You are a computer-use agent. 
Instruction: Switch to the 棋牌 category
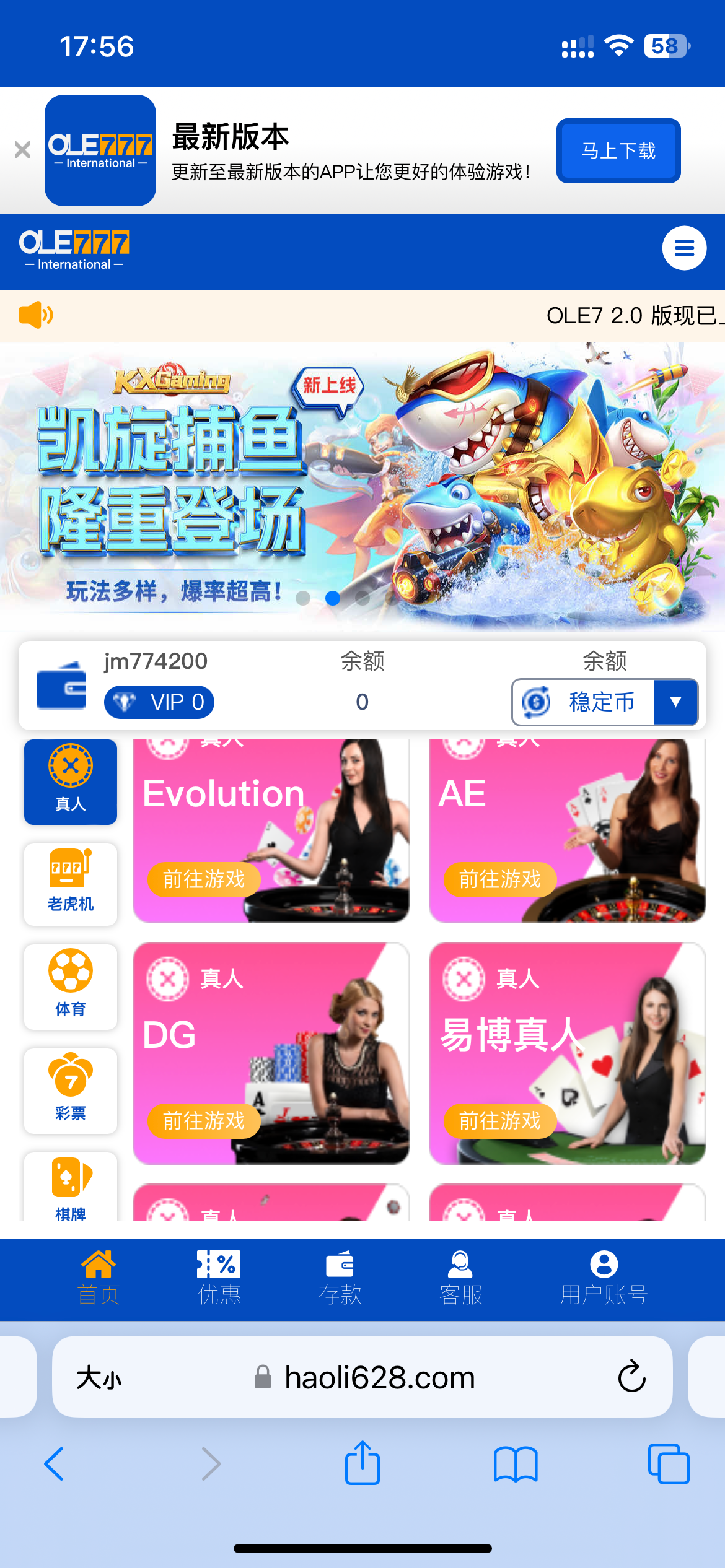click(71, 1188)
